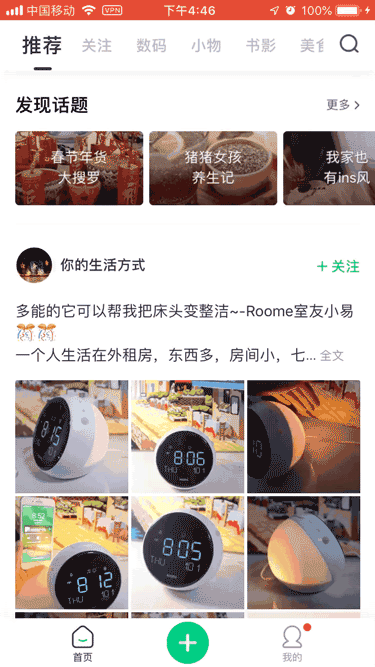Go to the 首页 tab
The height and width of the screenshot is (667, 375).
[x=82, y=644]
